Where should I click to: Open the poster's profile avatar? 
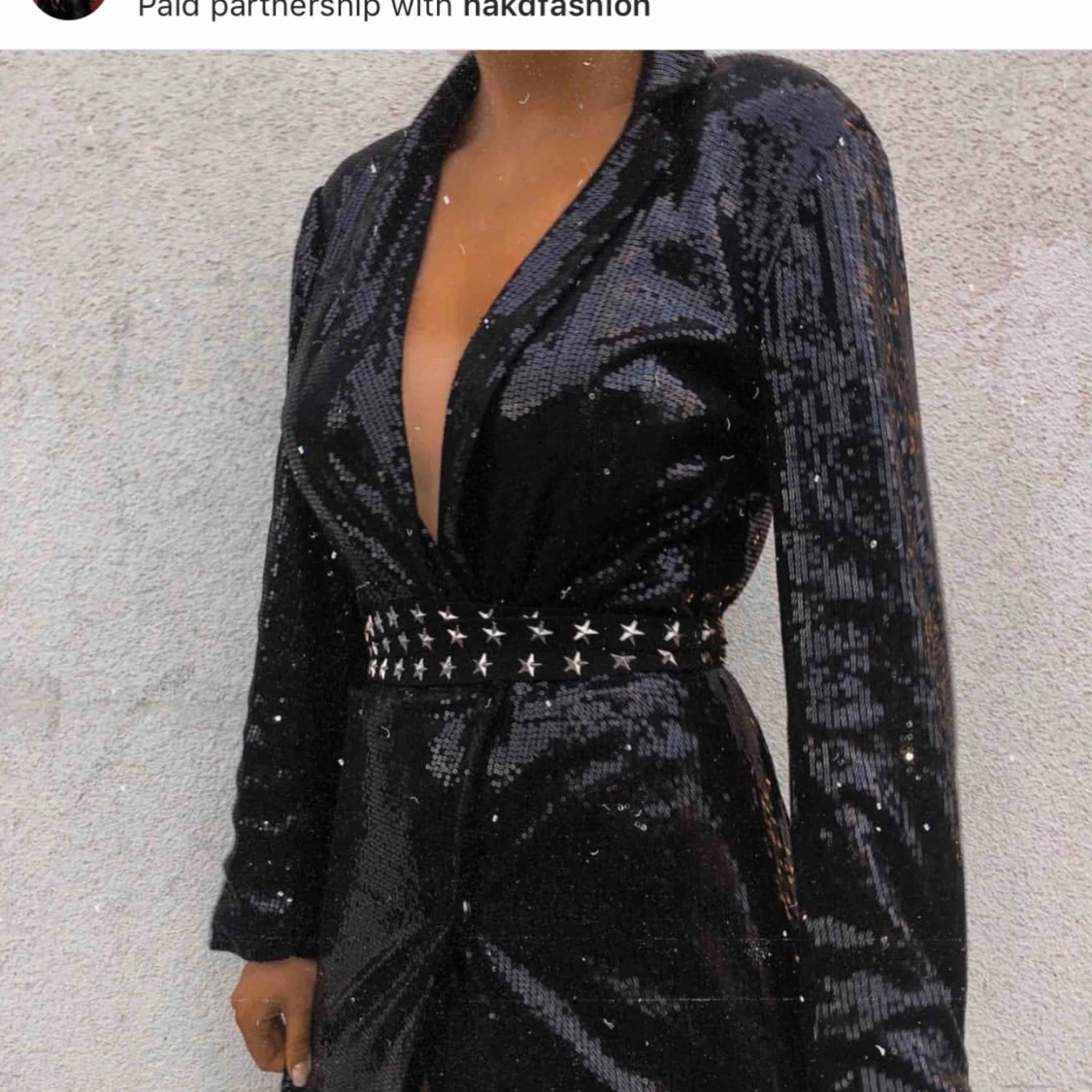coord(68,8)
